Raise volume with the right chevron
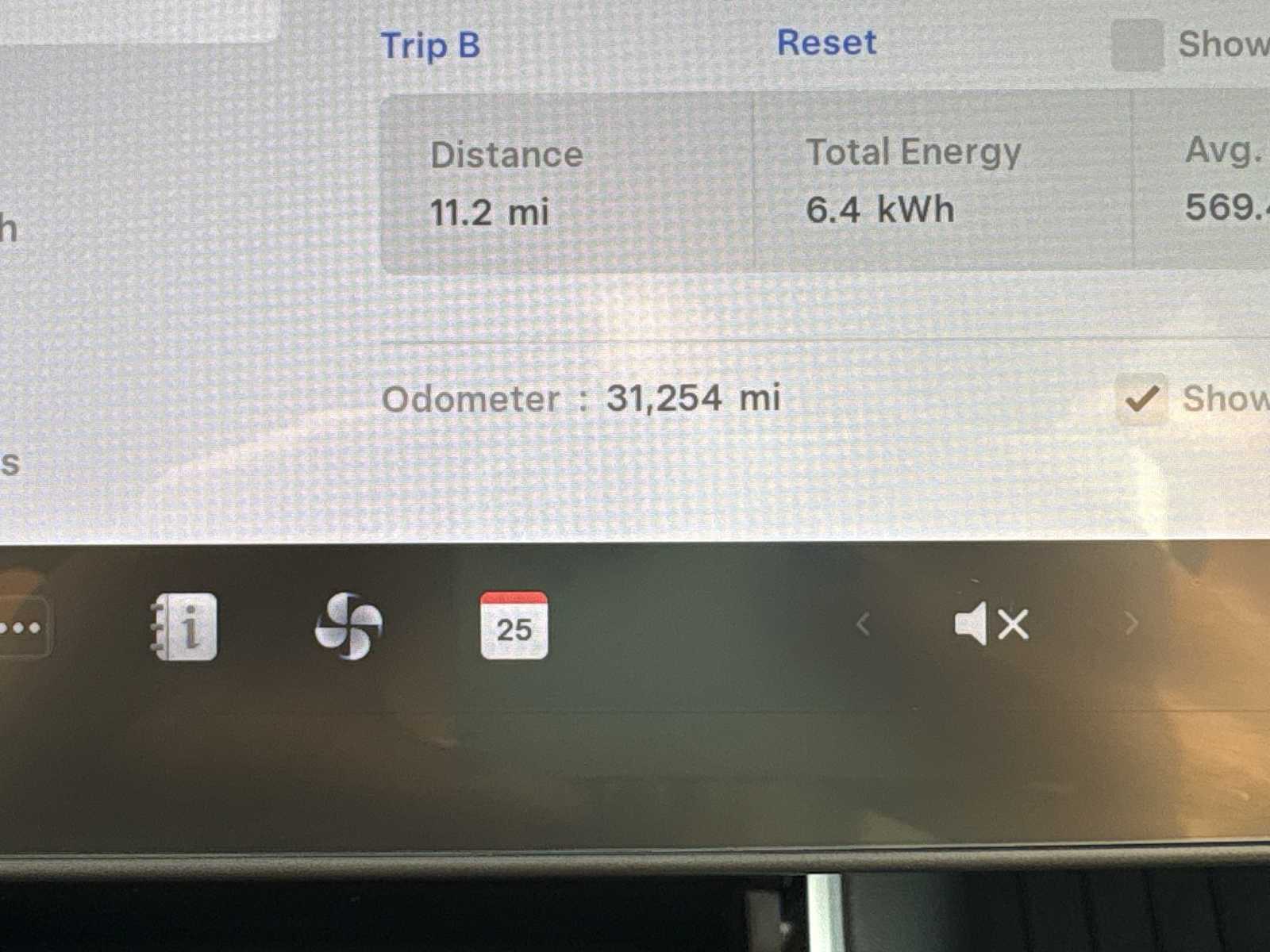This screenshot has height=952, width=1270. [1131, 624]
